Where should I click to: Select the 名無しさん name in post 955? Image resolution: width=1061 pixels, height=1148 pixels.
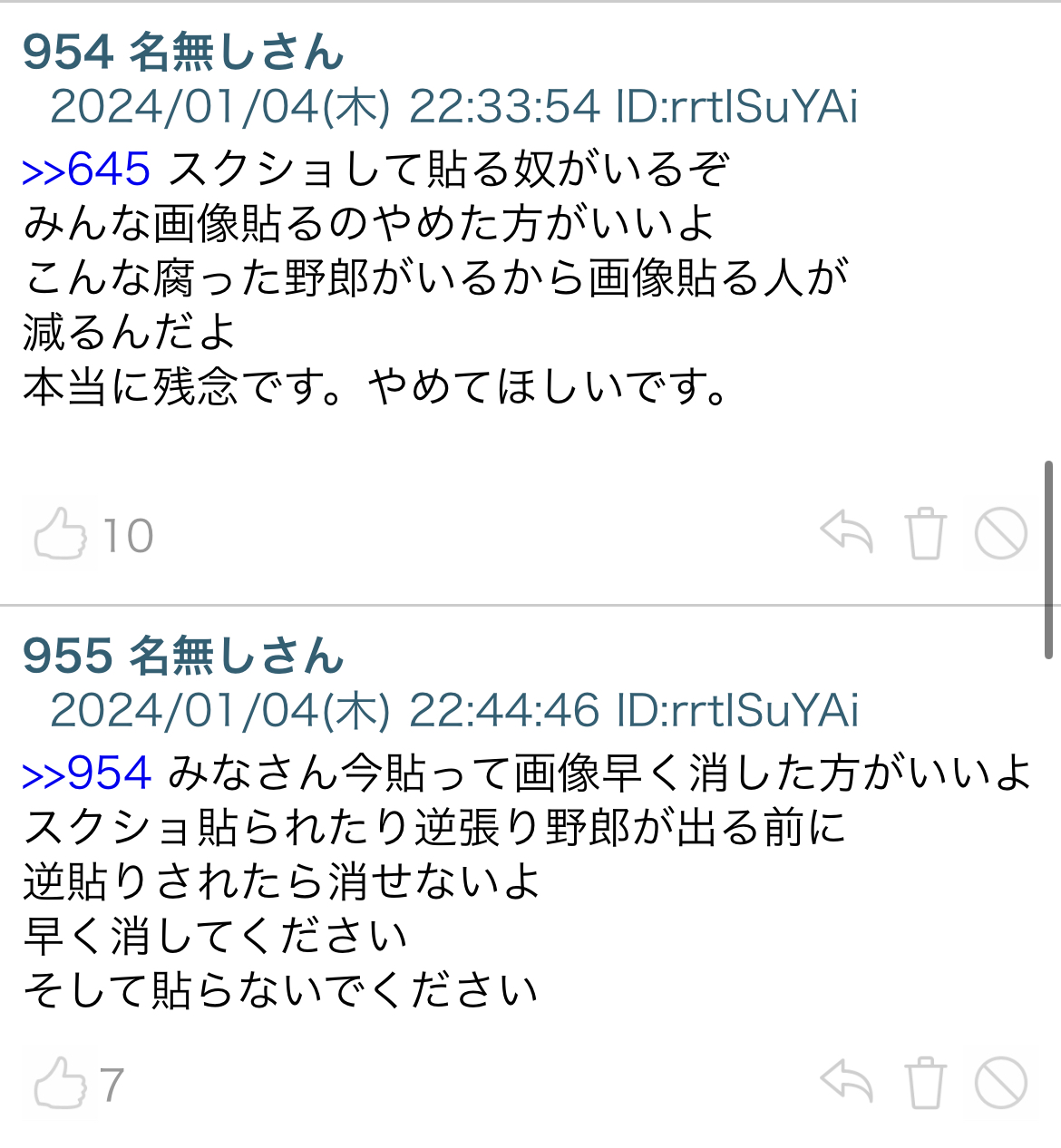coord(240,657)
